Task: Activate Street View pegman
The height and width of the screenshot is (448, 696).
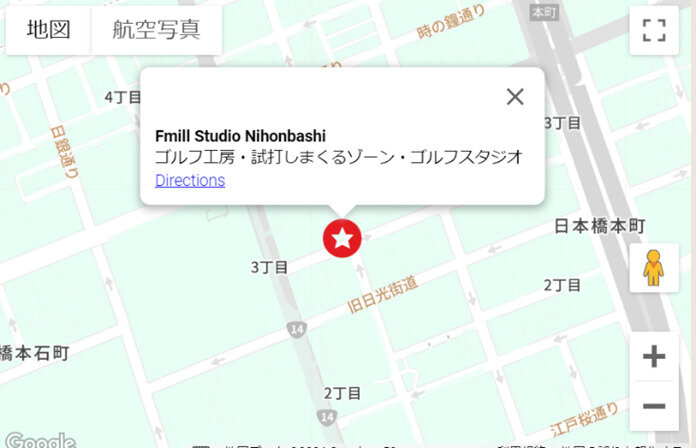Action: coord(654,268)
